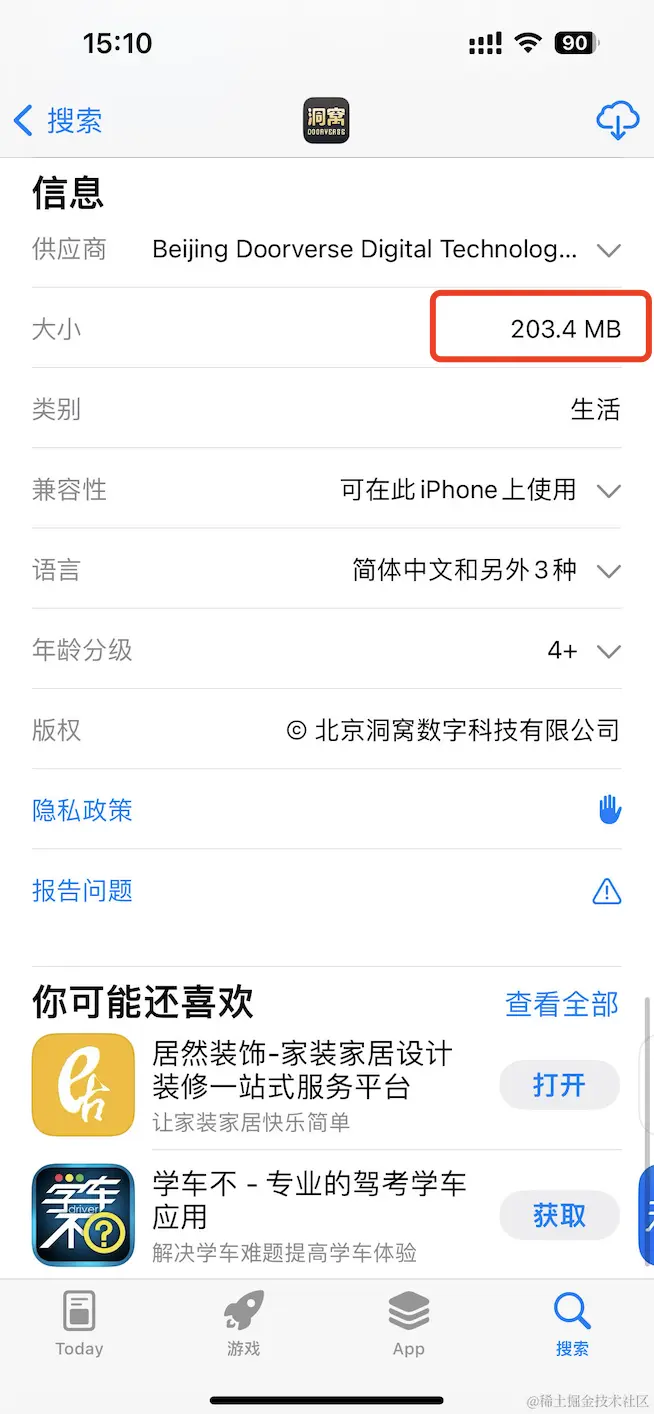Download the app via cloud icon
The width and height of the screenshot is (654, 1414).
click(x=617, y=121)
